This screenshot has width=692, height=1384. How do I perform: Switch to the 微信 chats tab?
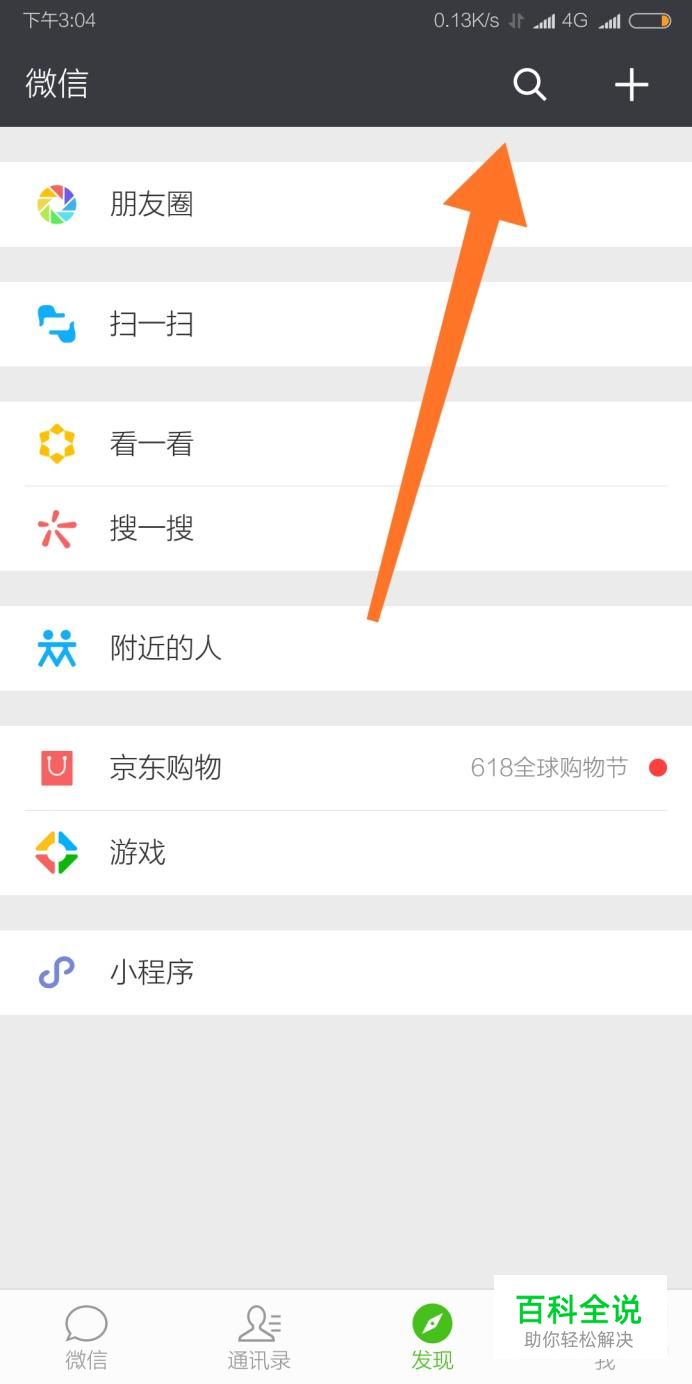(x=86, y=1338)
